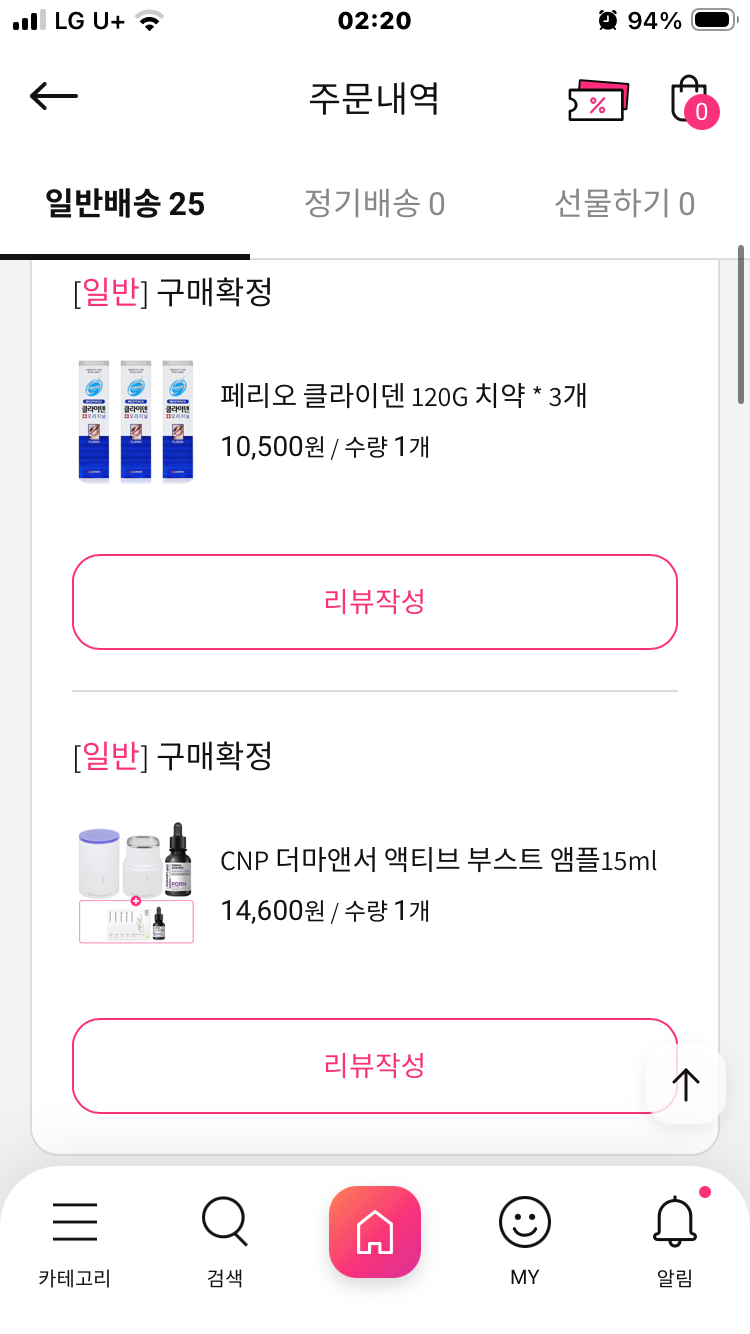
Task: Open the CNP 더마앤서 앰플 product
Action: [438, 860]
